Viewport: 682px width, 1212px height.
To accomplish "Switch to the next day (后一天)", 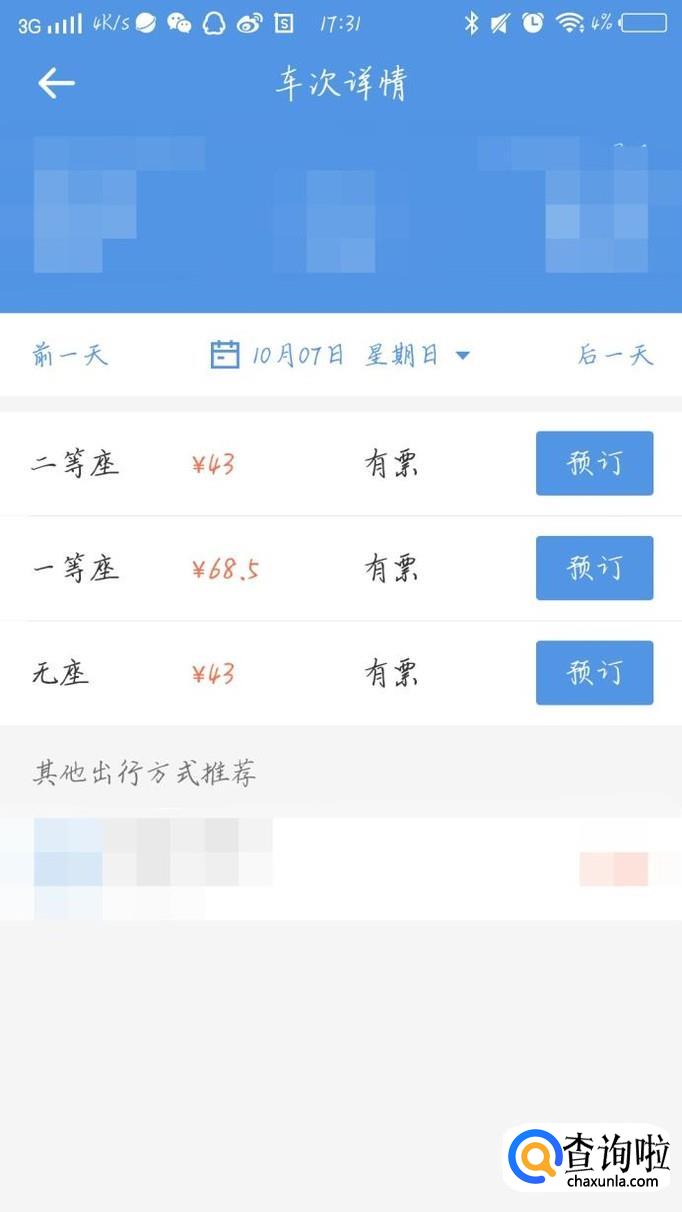I will 614,355.
